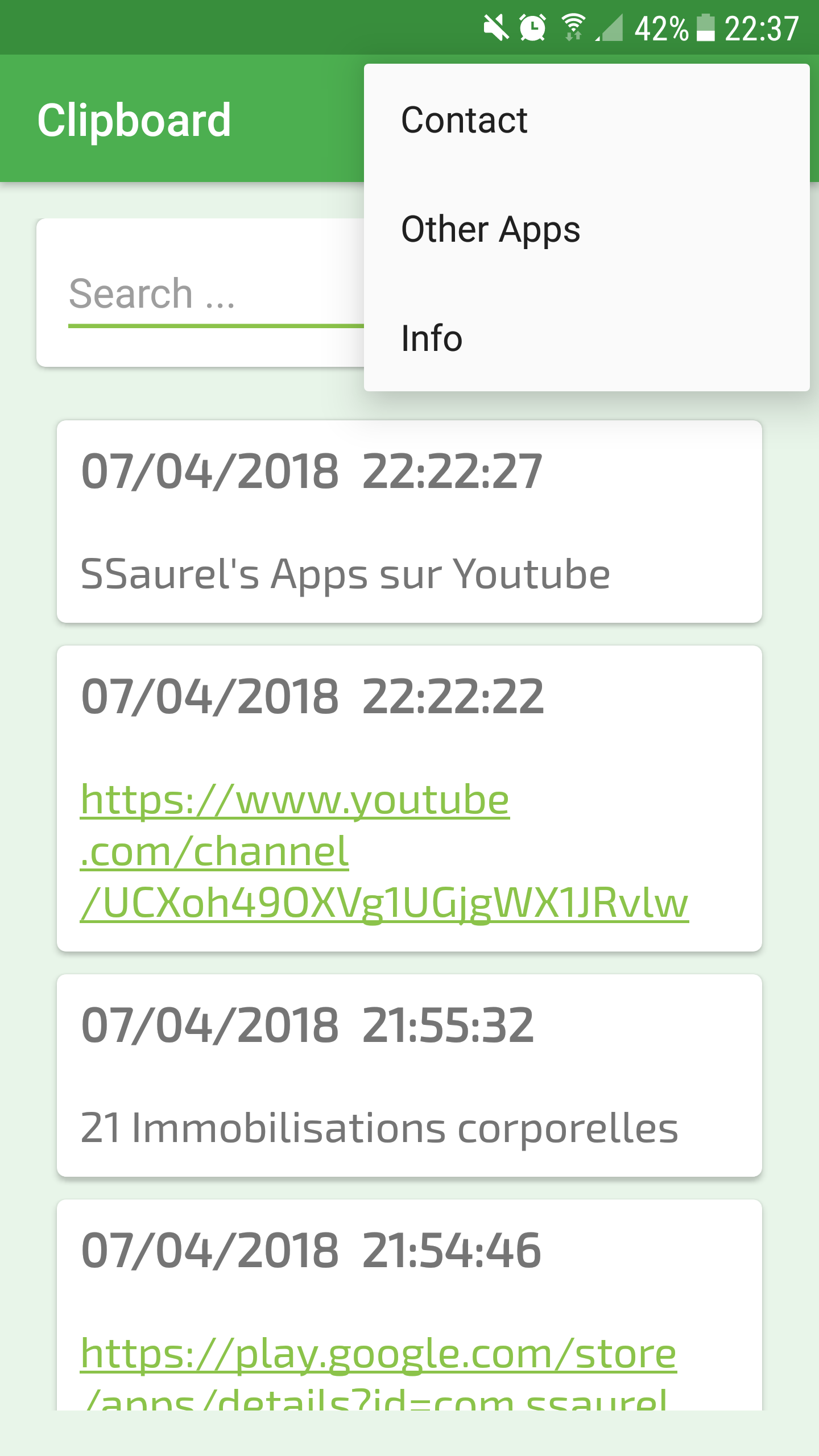Image resolution: width=819 pixels, height=1456 pixels.
Task: Open the SSaurel's Apps sur Youtube clip
Action: pyautogui.click(x=345, y=574)
